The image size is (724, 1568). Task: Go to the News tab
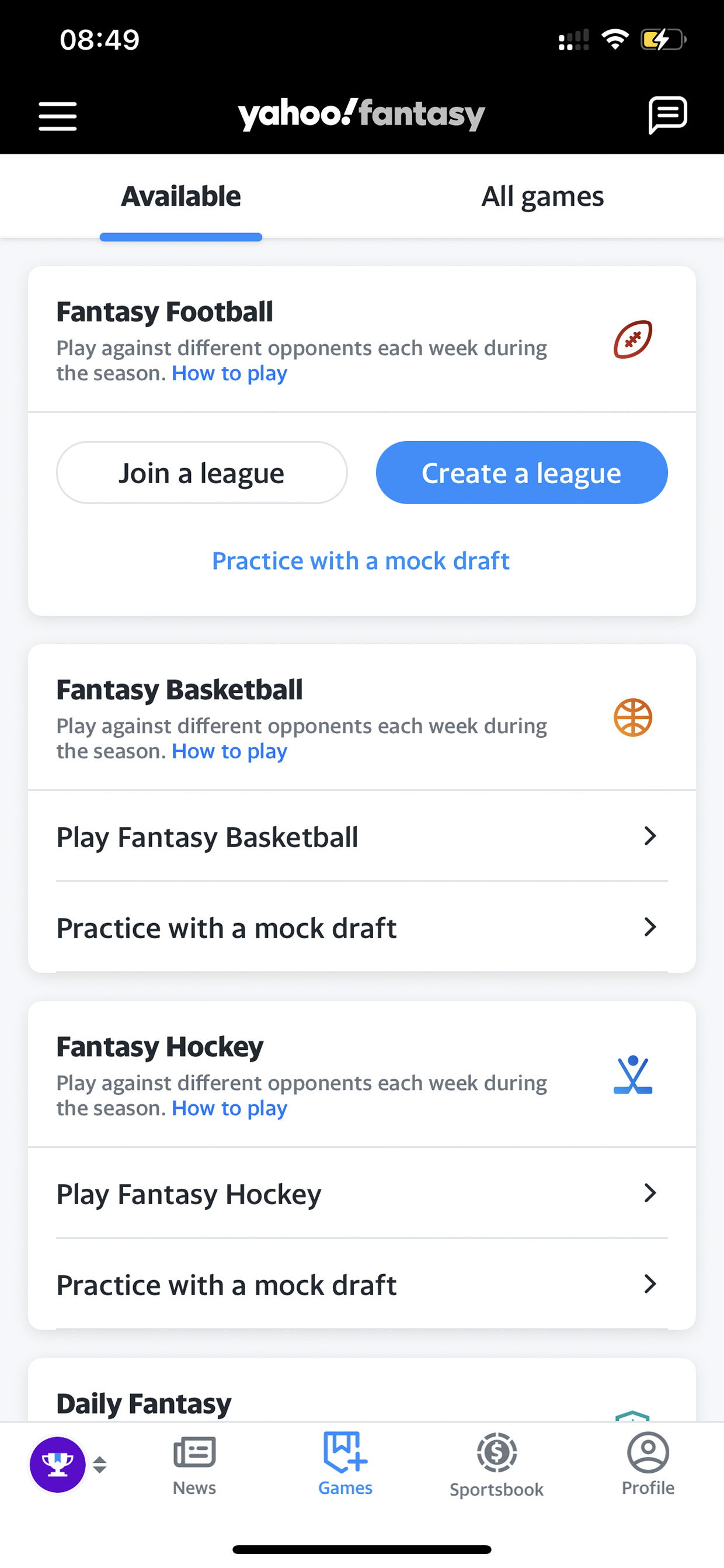click(x=194, y=1466)
